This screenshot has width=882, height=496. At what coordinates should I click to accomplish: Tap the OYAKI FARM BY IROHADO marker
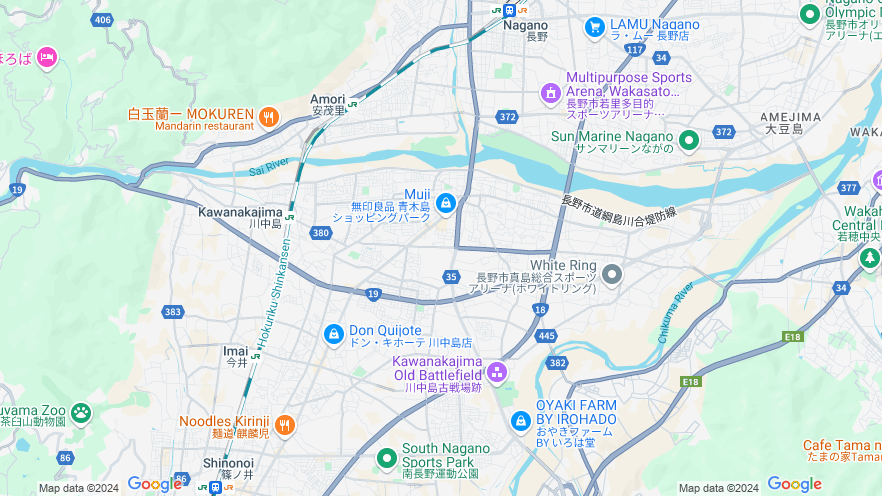[520, 422]
